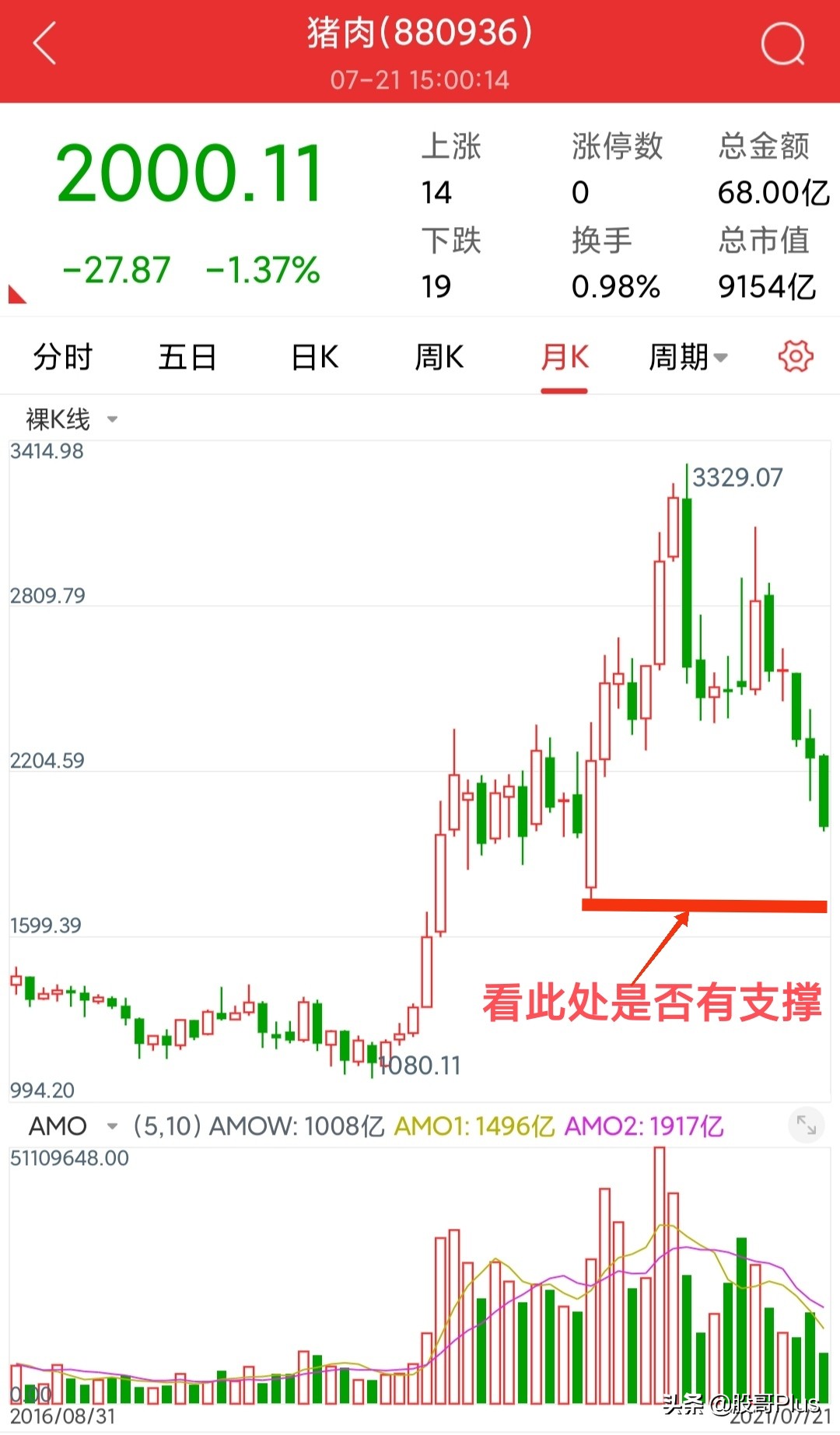Open chart settings gear icon
This screenshot has height=1435, width=840.
(796, 356)
